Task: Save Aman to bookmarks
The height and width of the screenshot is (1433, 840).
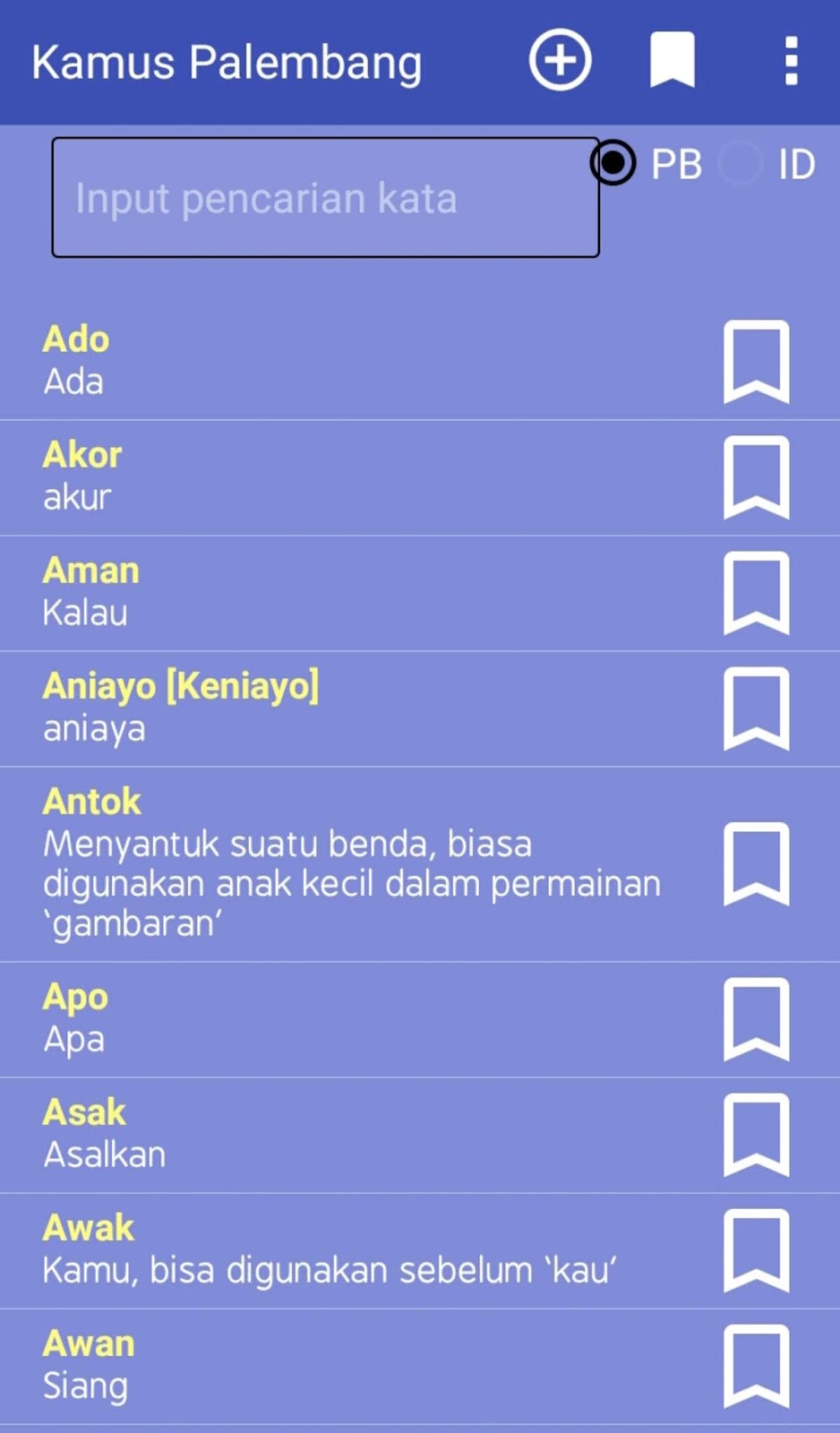Action: (756, 593)
